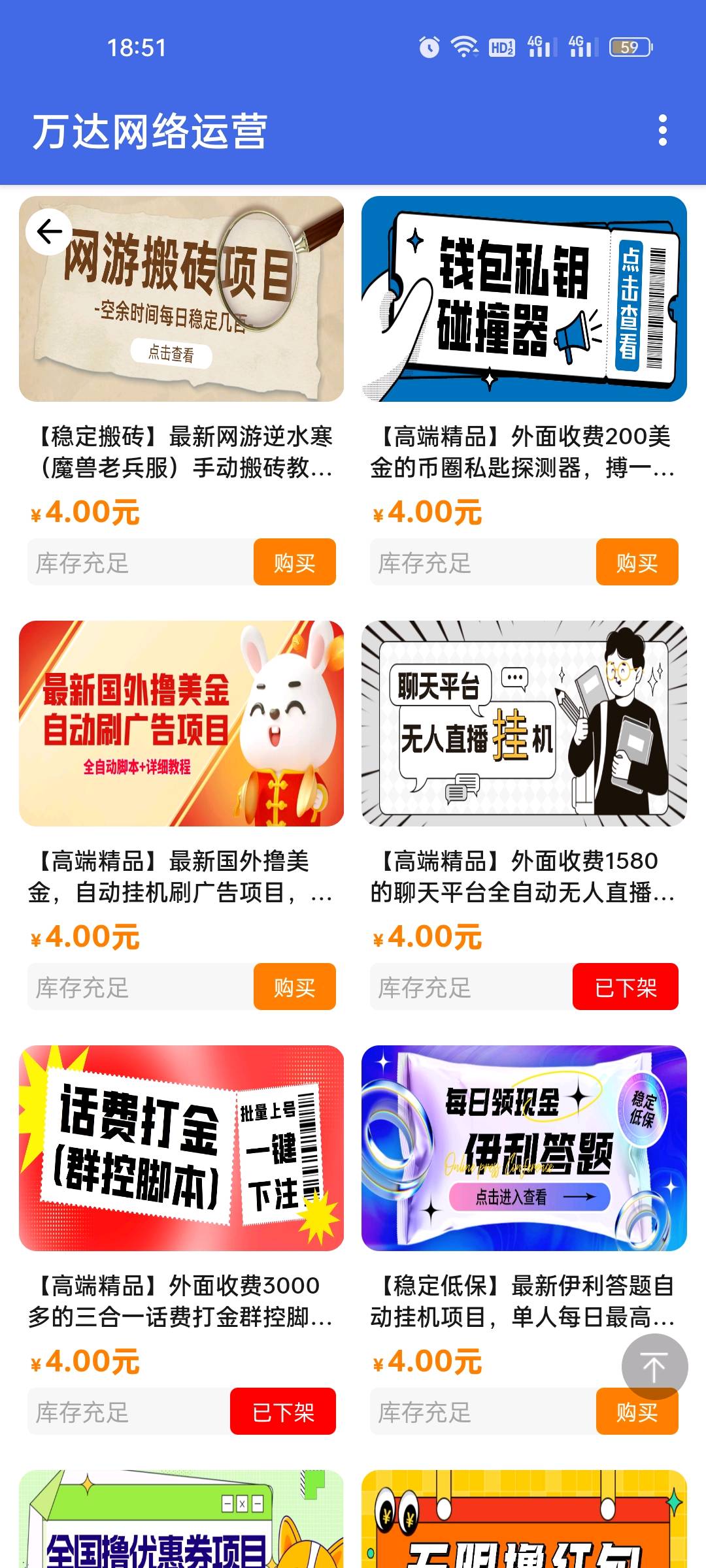Image resolution: width=706 pixels, height=1568 pixels.
Task: Tap 已下架 on the 聊天平台无人直播 item
Action: 625,987
